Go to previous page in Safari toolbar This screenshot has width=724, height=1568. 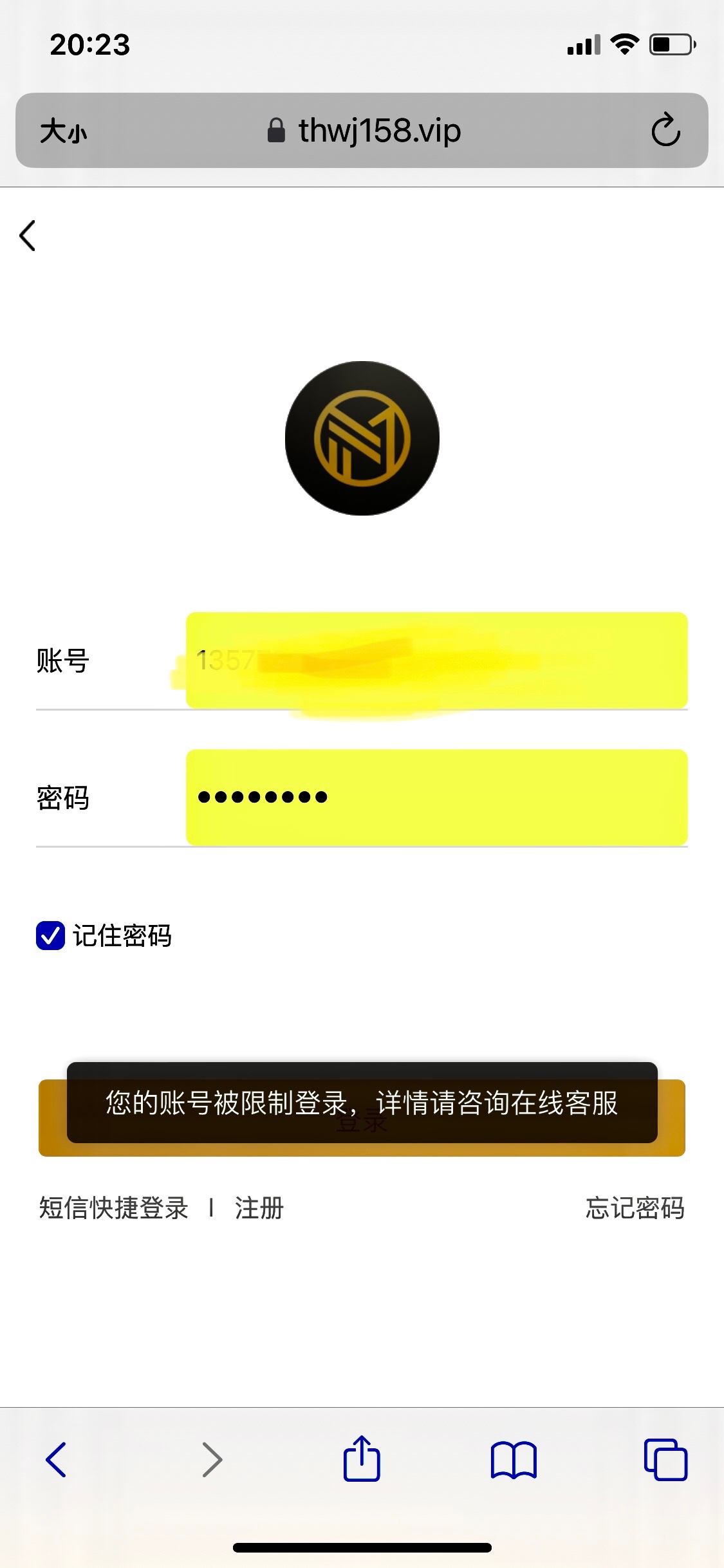click(x=57, y=1459)
